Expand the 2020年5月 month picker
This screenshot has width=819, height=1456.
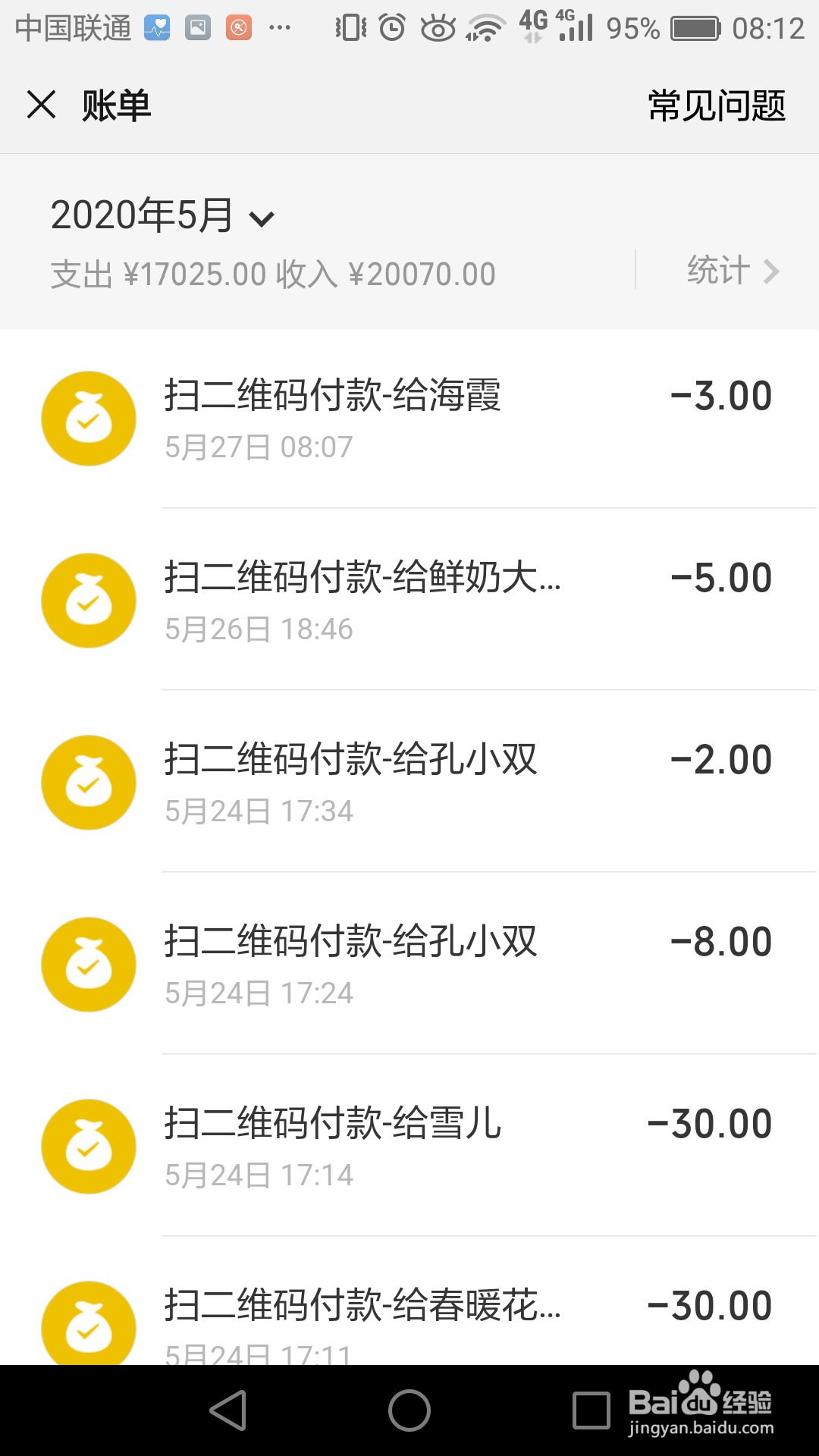(x=162, y=215)
